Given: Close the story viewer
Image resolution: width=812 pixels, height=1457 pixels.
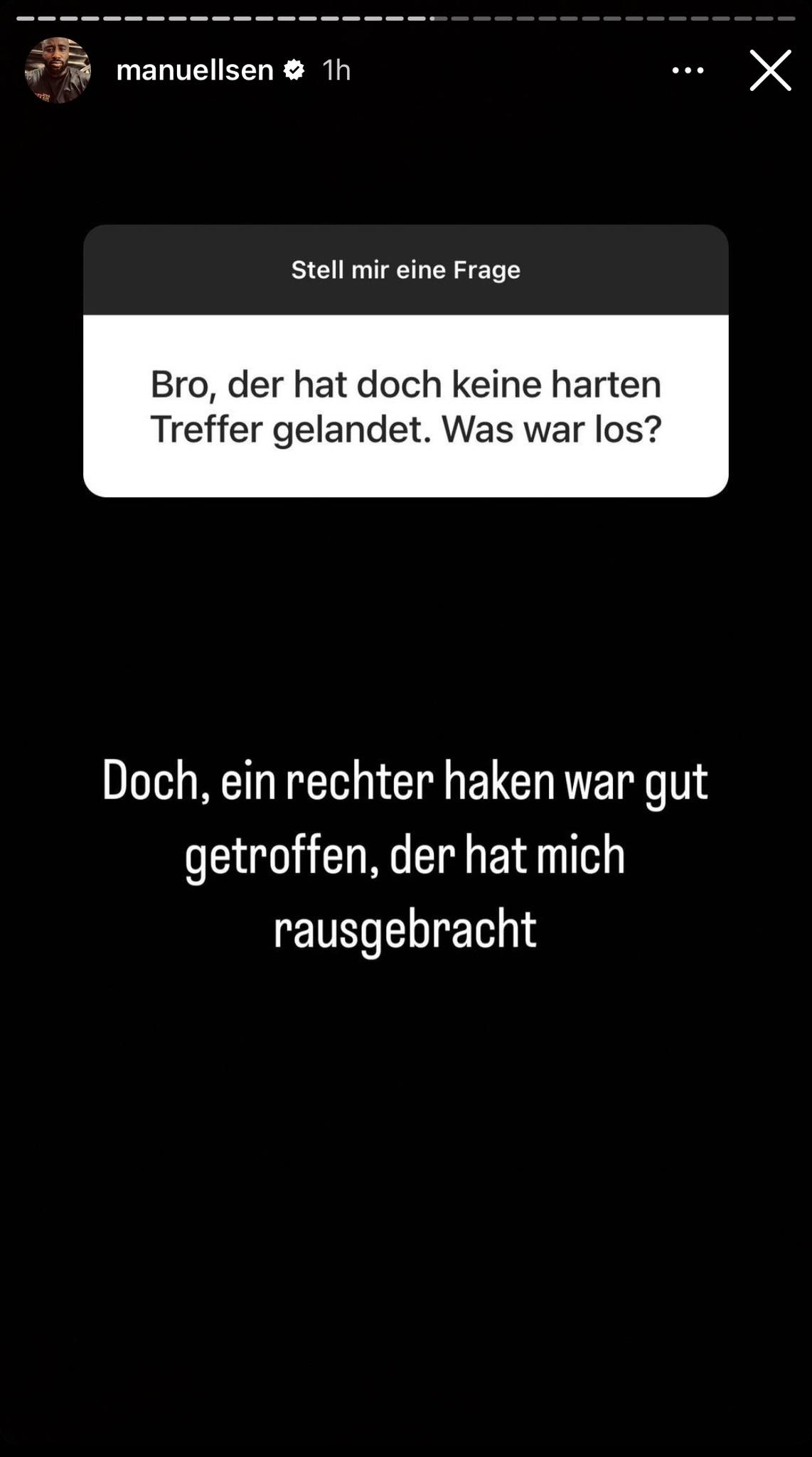Looking at the screenshot, I should click(770, 70).
